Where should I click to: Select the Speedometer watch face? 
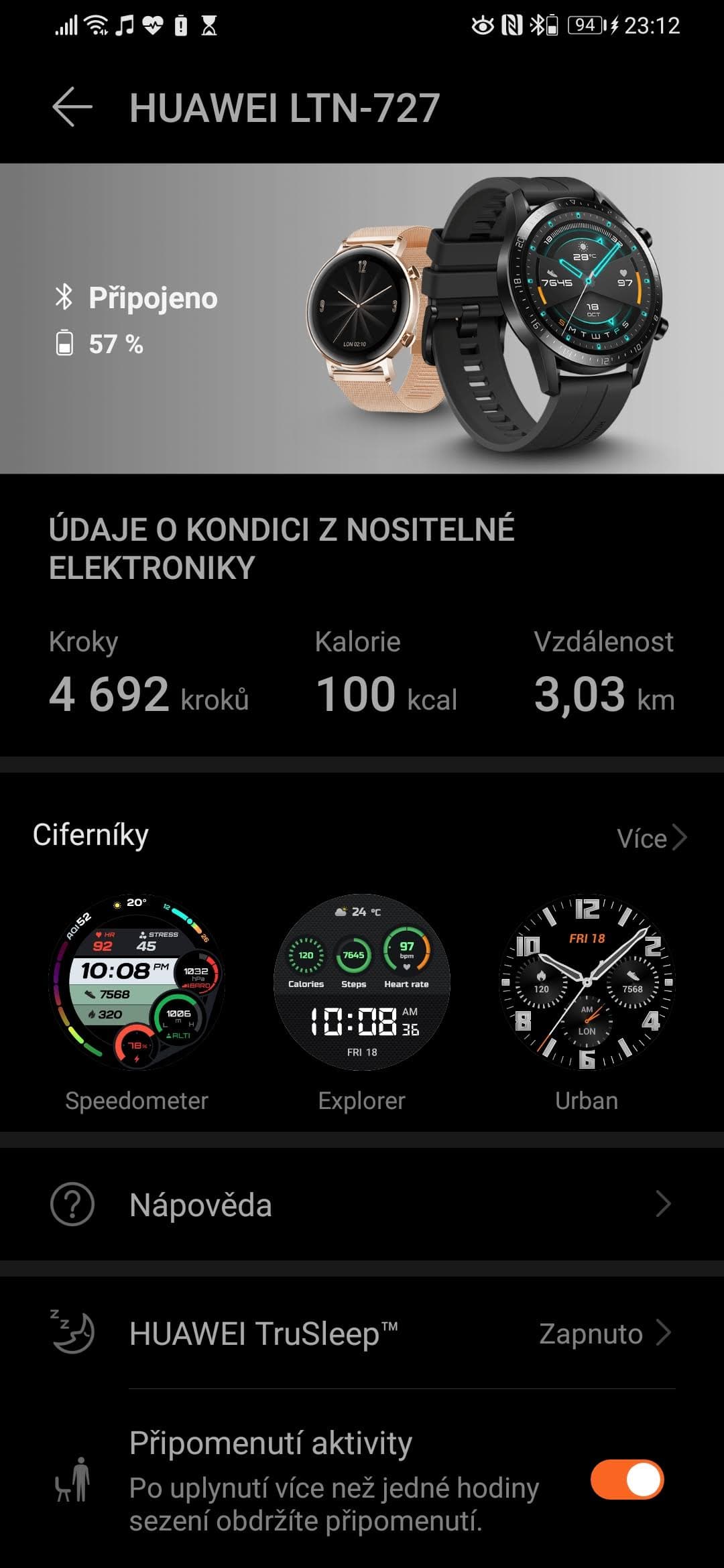pos(137,982)
